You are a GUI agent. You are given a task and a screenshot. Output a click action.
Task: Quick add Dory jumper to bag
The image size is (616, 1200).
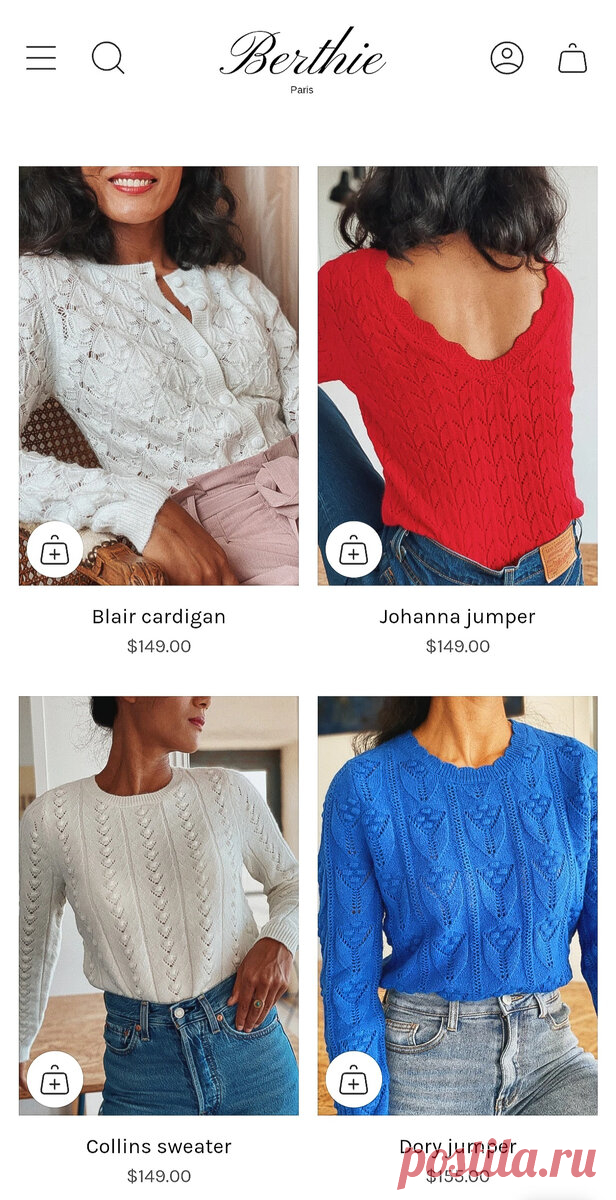pos(353,1079)
